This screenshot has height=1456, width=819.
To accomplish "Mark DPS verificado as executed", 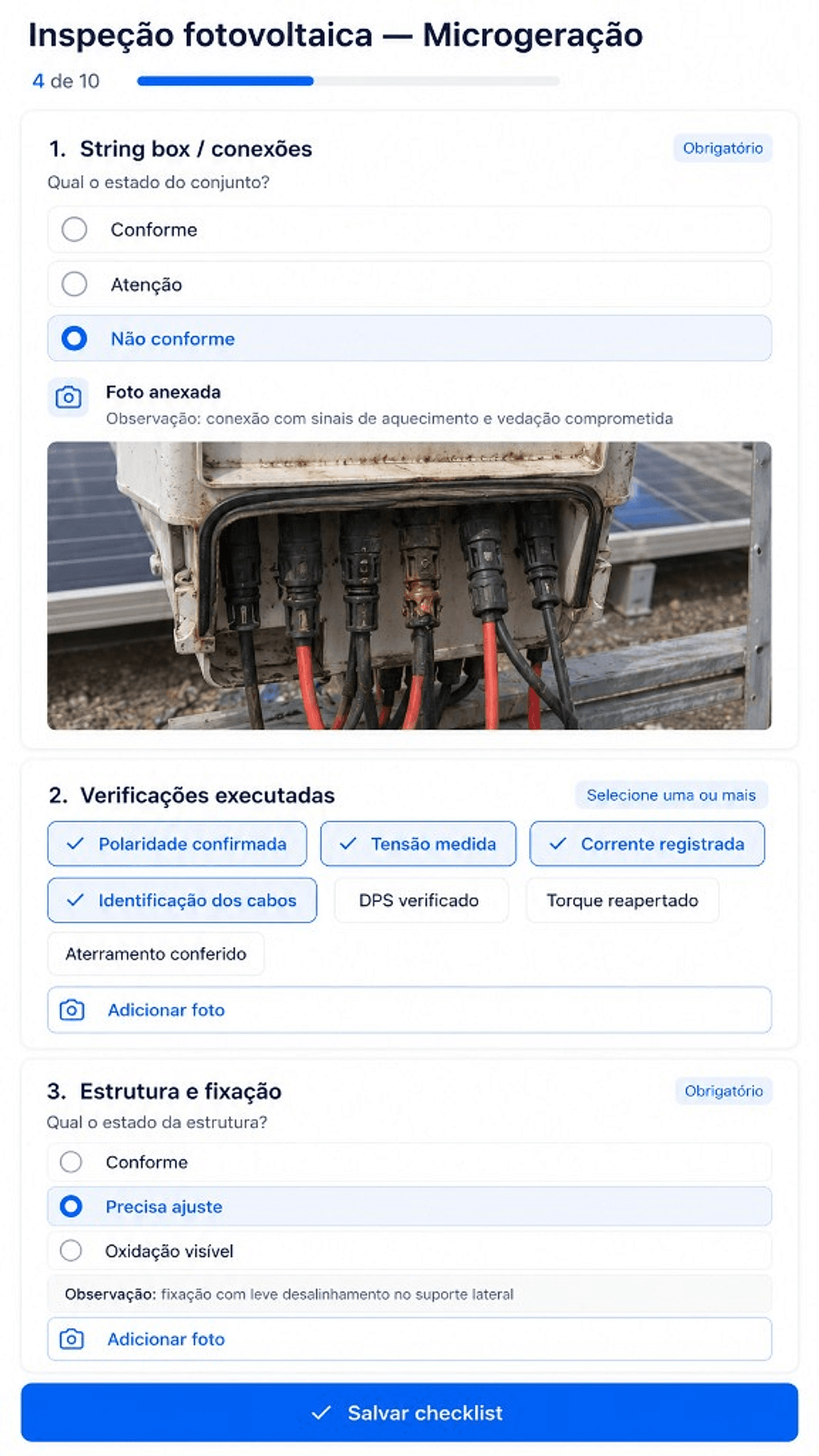I will [x=421, y=900].
